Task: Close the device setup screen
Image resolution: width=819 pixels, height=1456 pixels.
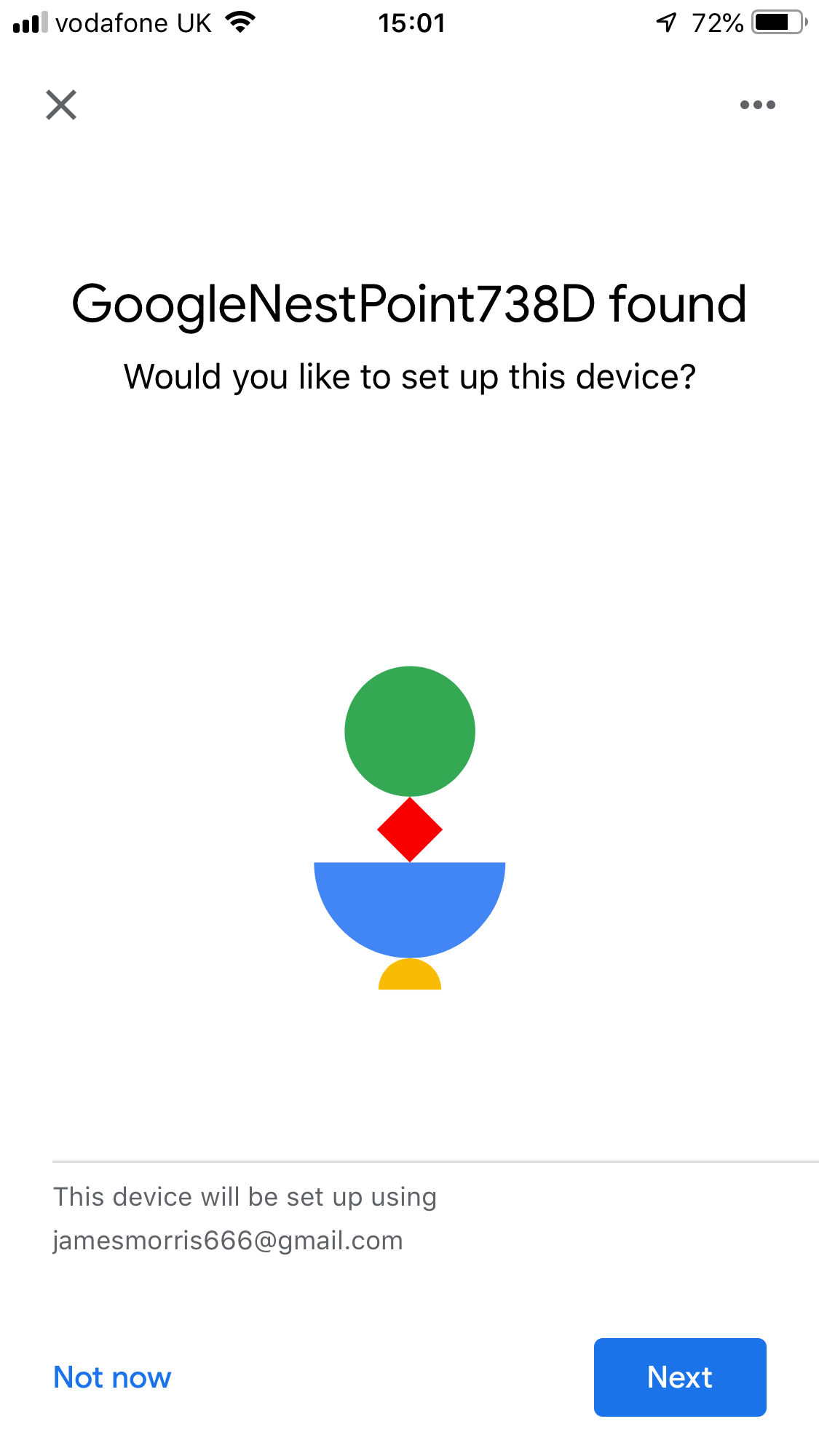Action: pos(61,105)
